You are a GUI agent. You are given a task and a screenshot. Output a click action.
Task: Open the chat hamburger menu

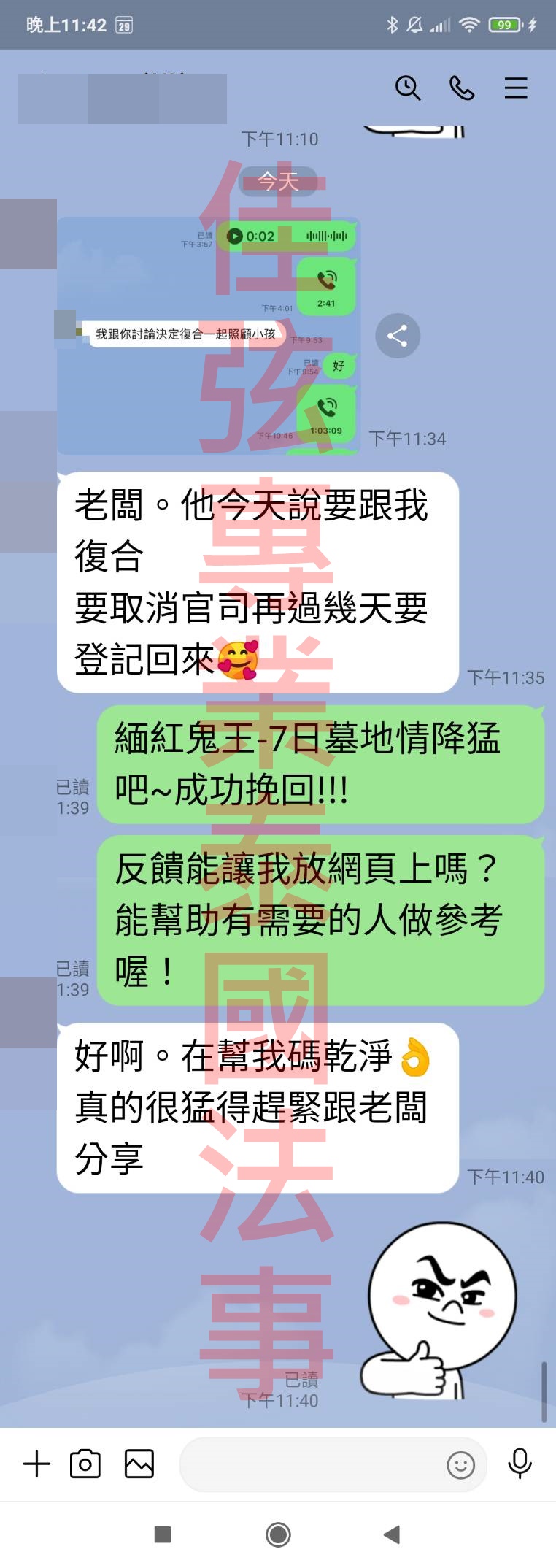516,88
